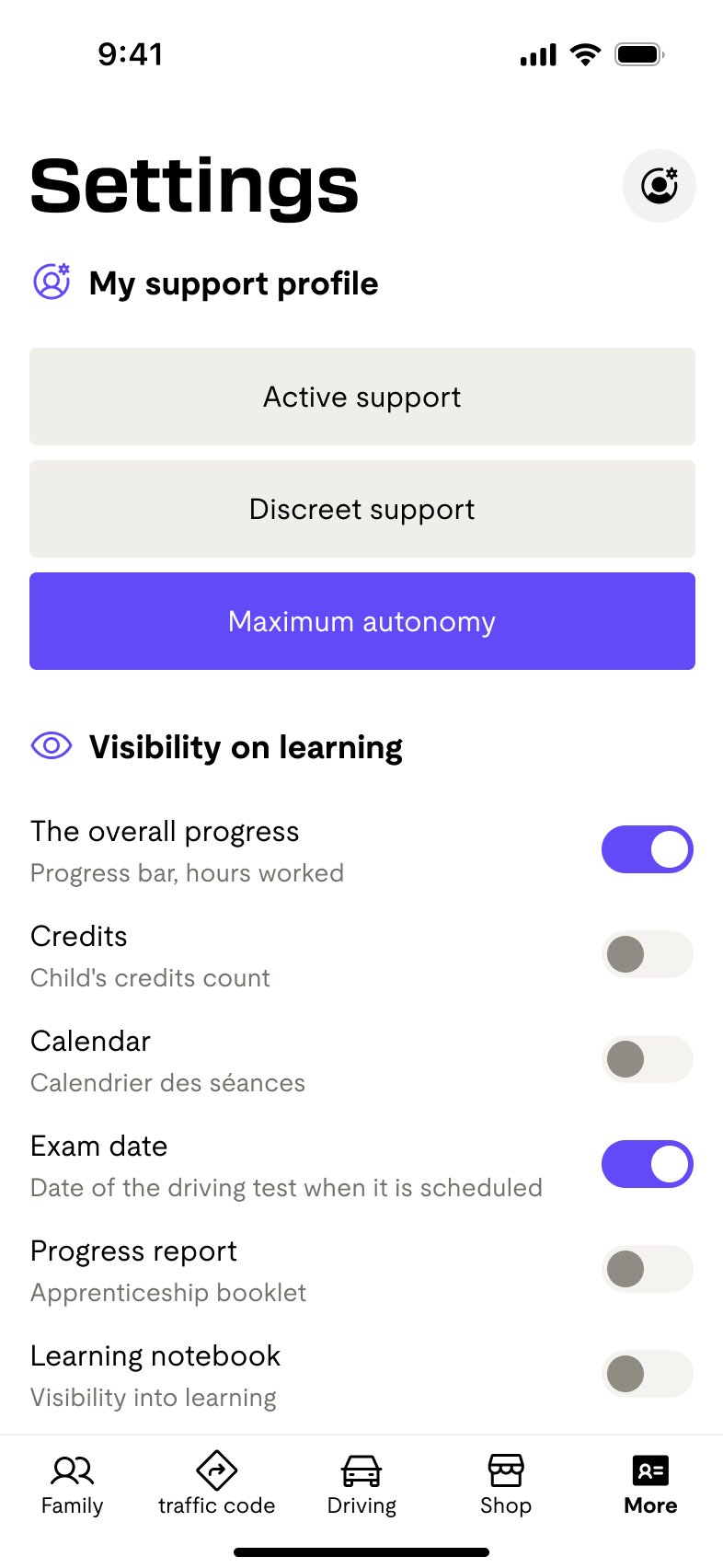Go to the Family tab
Screen dimensions: 723x1568
click(73, 1484)
